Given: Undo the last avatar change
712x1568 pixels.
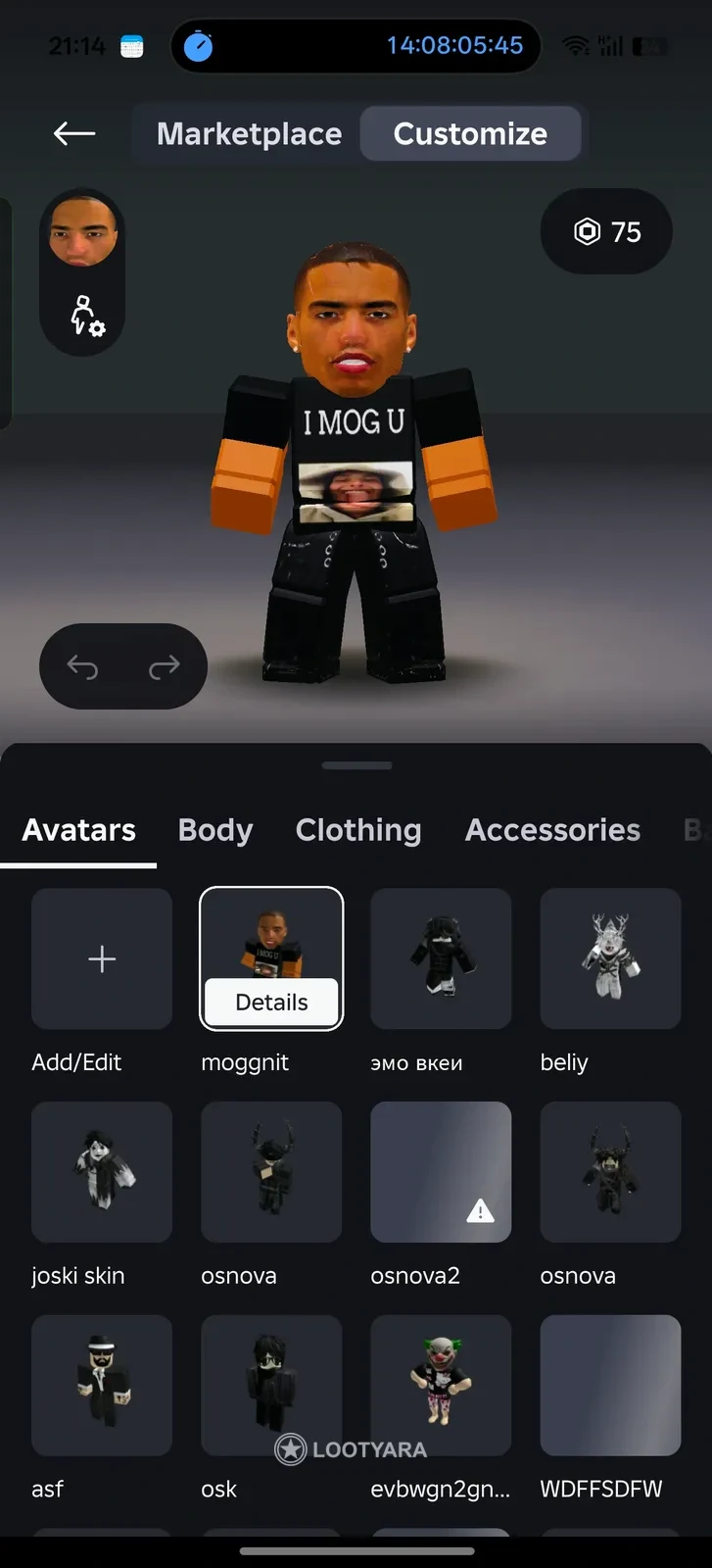Looking at the screenshot, I should [82, 666].
